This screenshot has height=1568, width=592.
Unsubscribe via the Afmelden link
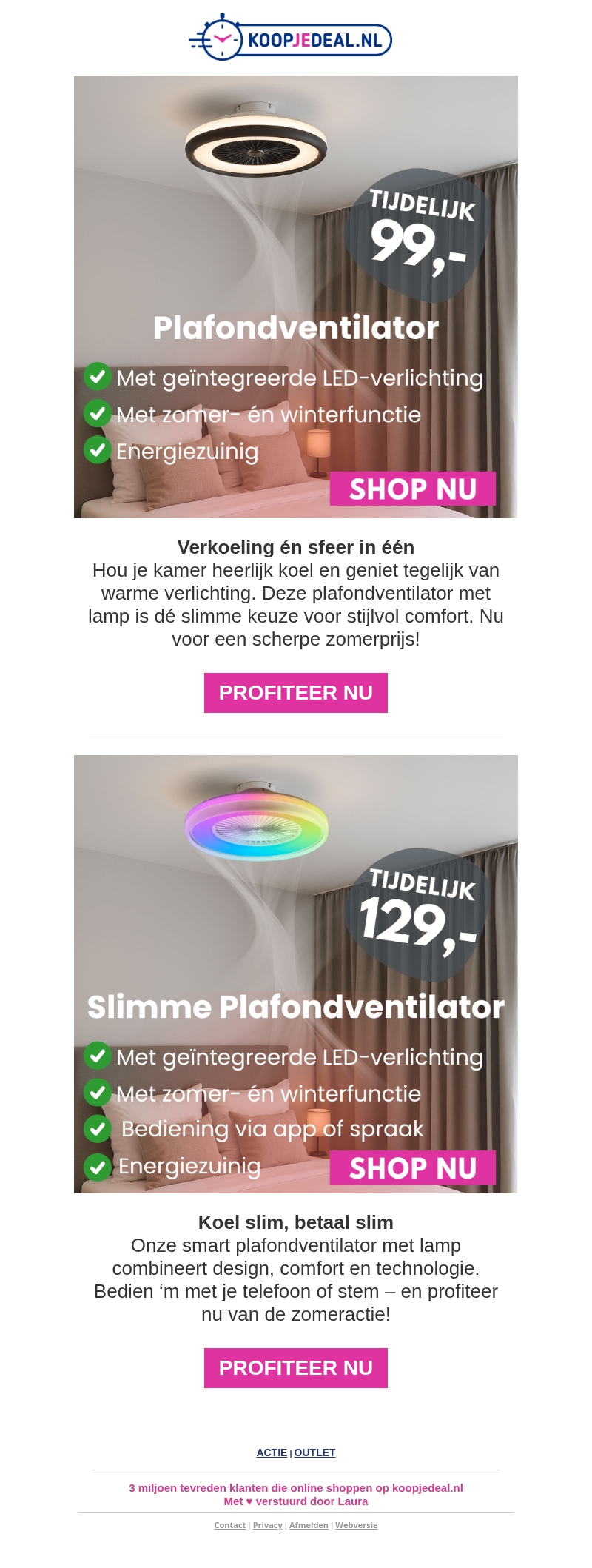[x=309, y=1525]
